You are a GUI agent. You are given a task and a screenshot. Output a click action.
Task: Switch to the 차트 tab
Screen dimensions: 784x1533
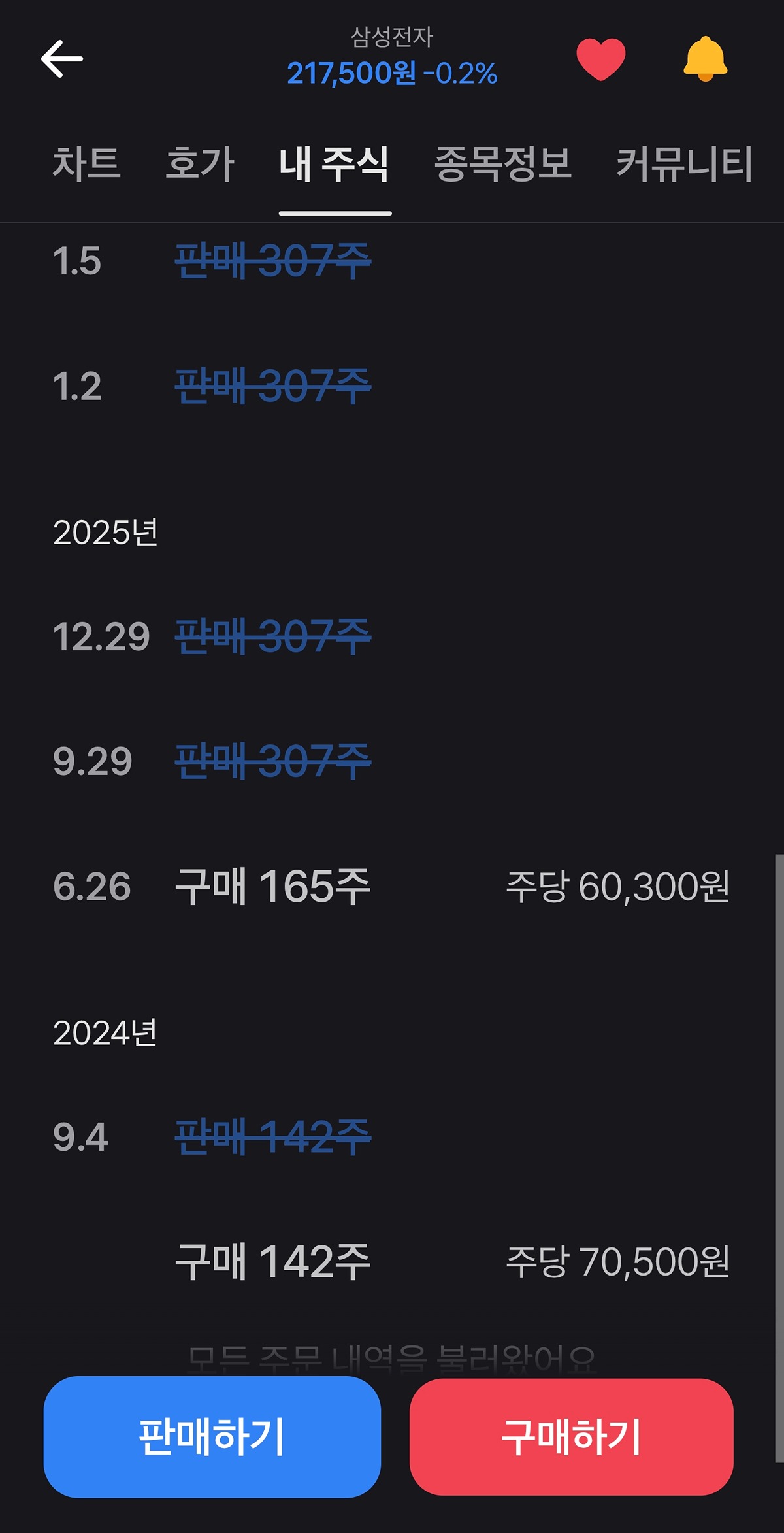[86, 163]
